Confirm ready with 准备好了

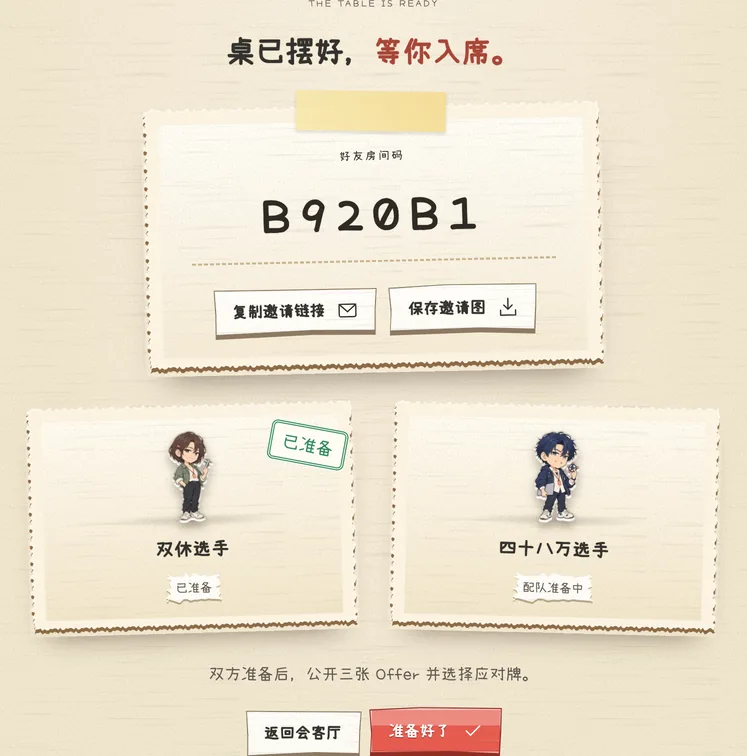click(436, 731)
